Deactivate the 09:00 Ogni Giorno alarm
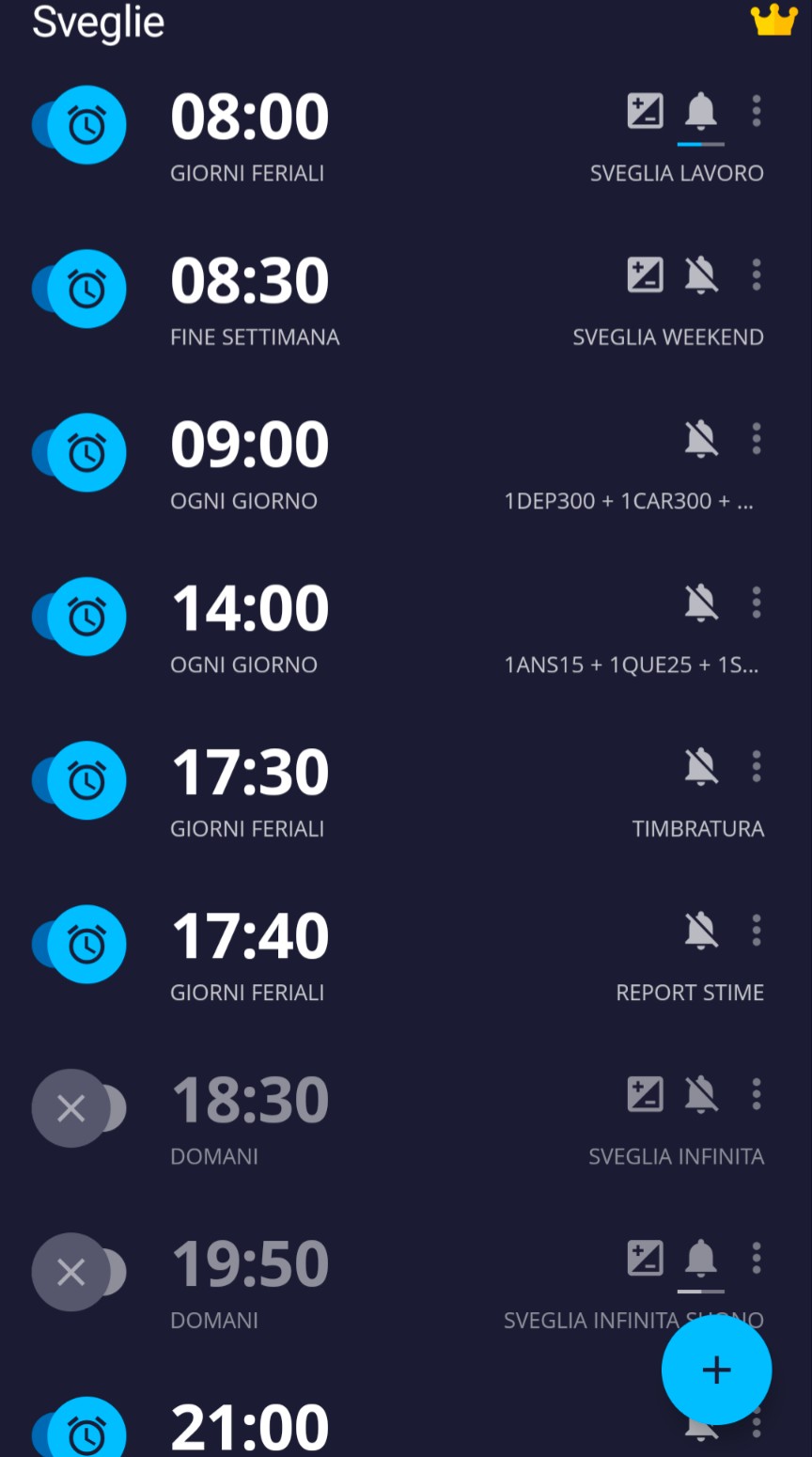812x1457 pixels. pos(80,453)
